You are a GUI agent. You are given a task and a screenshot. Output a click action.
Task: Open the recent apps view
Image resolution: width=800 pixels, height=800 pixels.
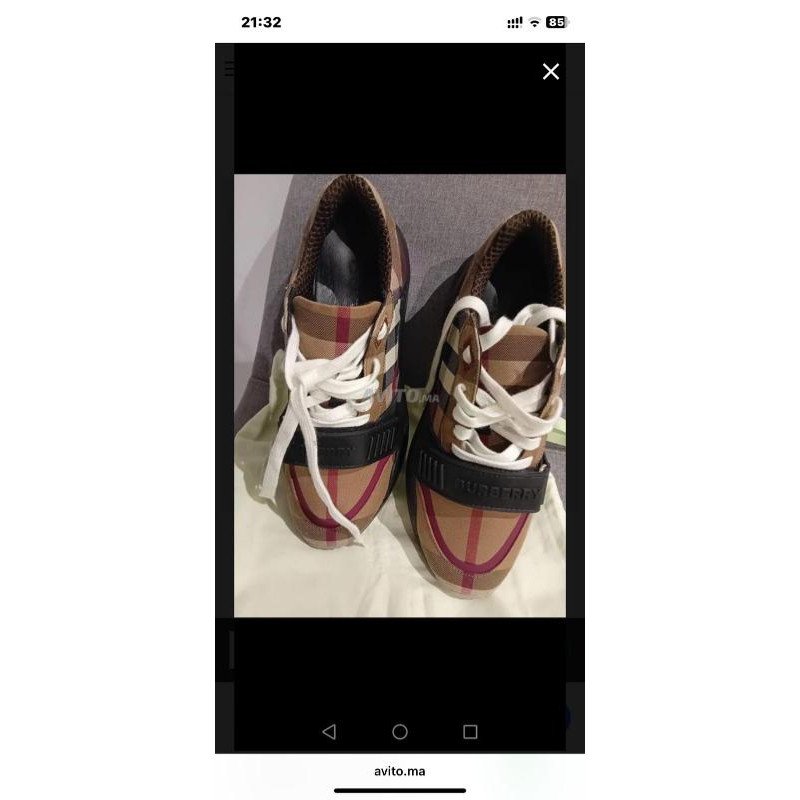point(470,732)
